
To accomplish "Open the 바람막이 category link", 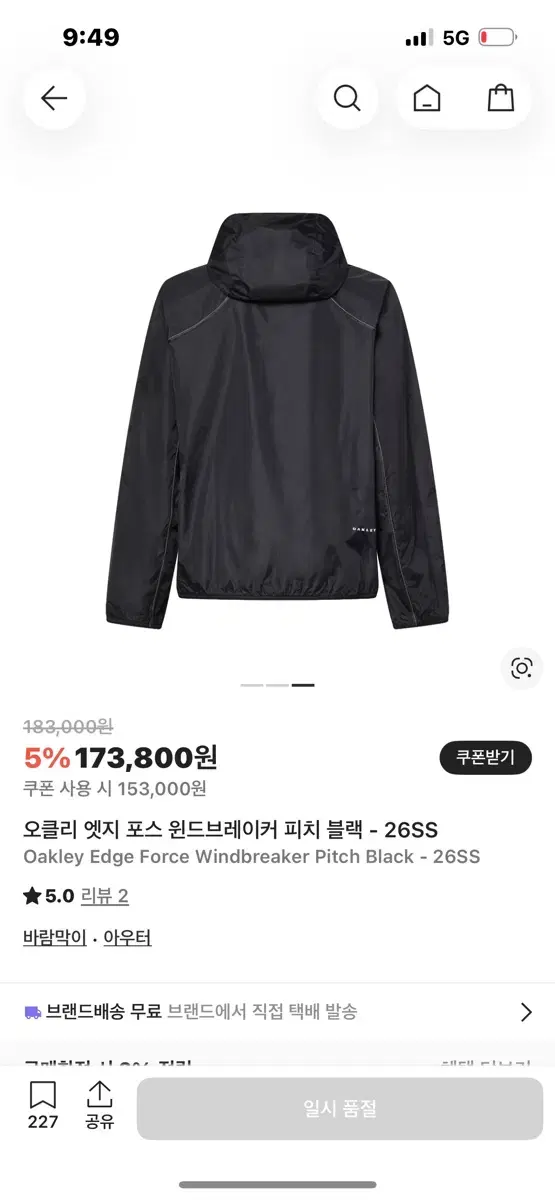I will (x=55, y=938).
